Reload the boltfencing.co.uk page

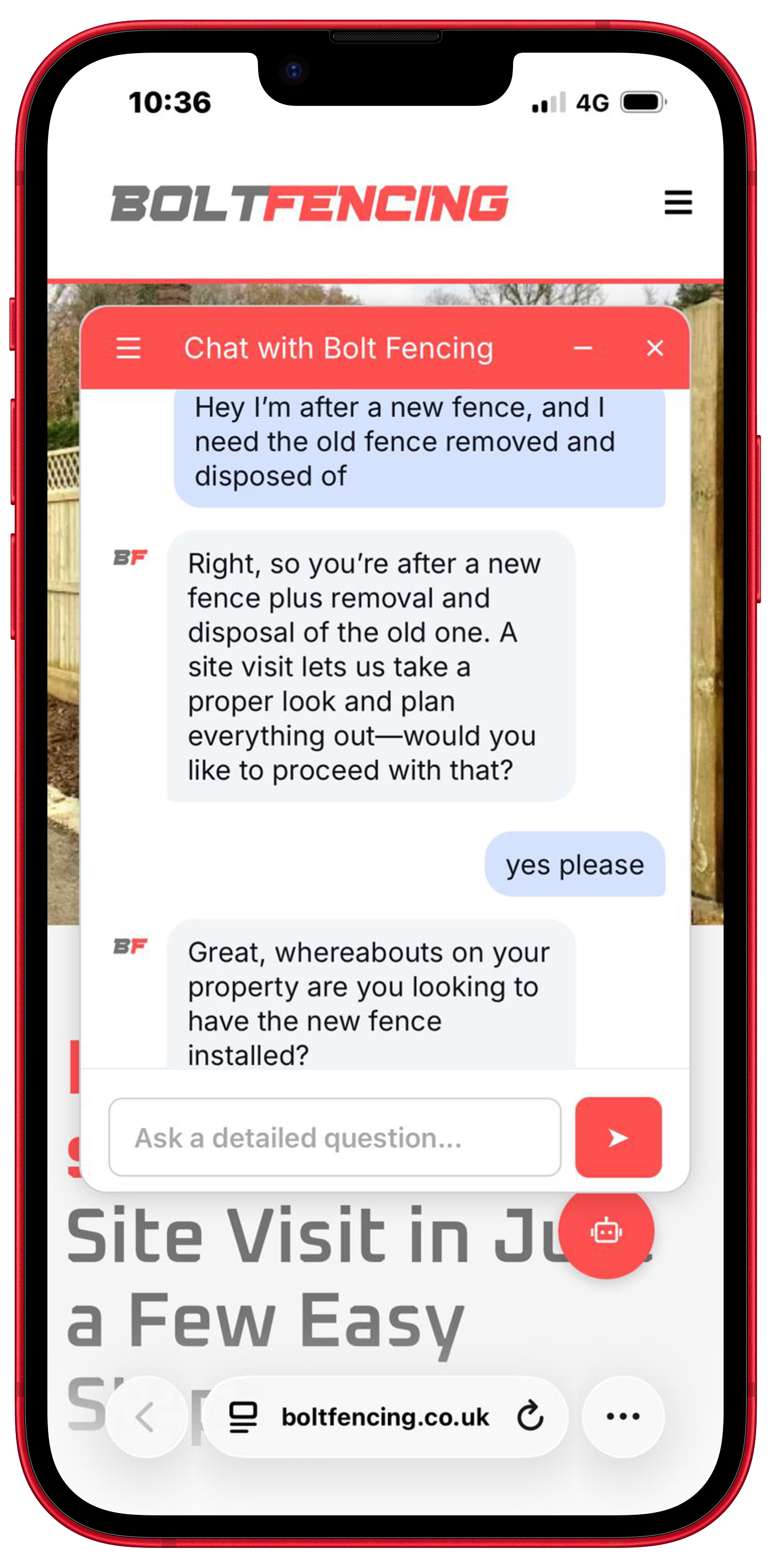click(x=530, y=1416)
